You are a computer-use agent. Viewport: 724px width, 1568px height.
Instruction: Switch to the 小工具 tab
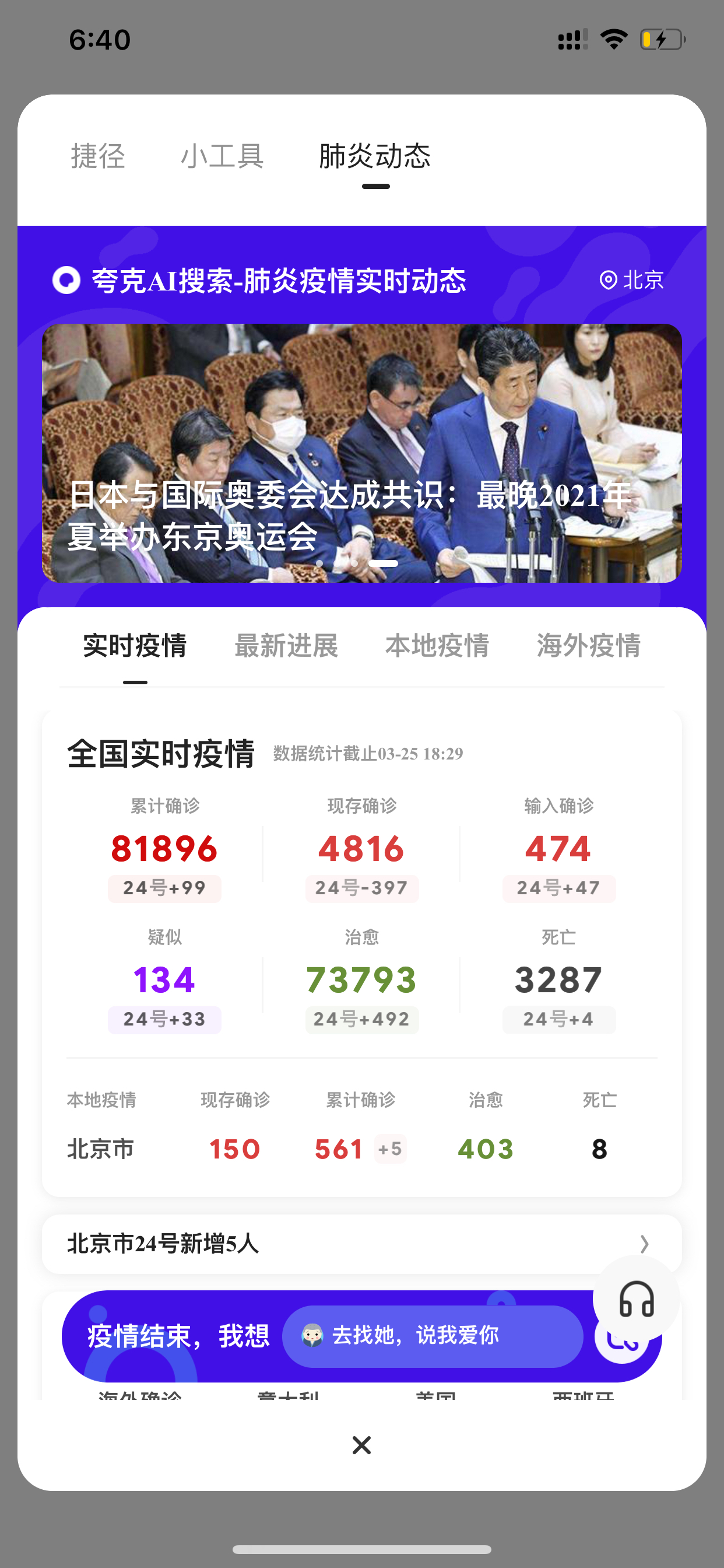(222, 156)
